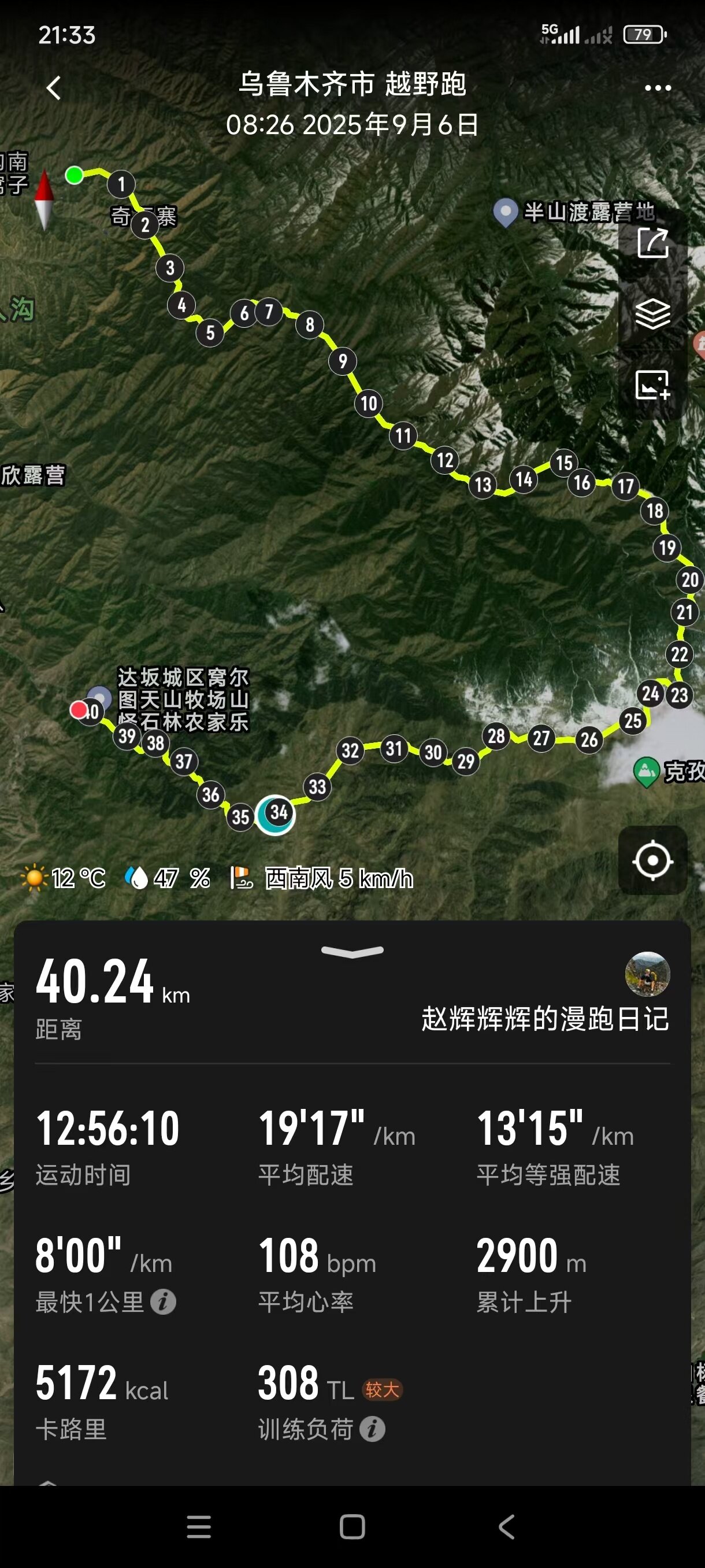The width and height of the screenshot is (705, 1568).
Task: Open the system recent apps menu
Action: [x=198, y=1526]
